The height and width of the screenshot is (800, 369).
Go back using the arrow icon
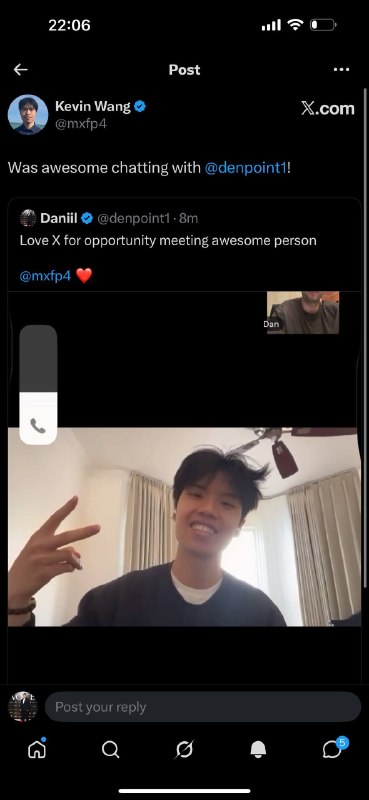[x=20, y=70]
